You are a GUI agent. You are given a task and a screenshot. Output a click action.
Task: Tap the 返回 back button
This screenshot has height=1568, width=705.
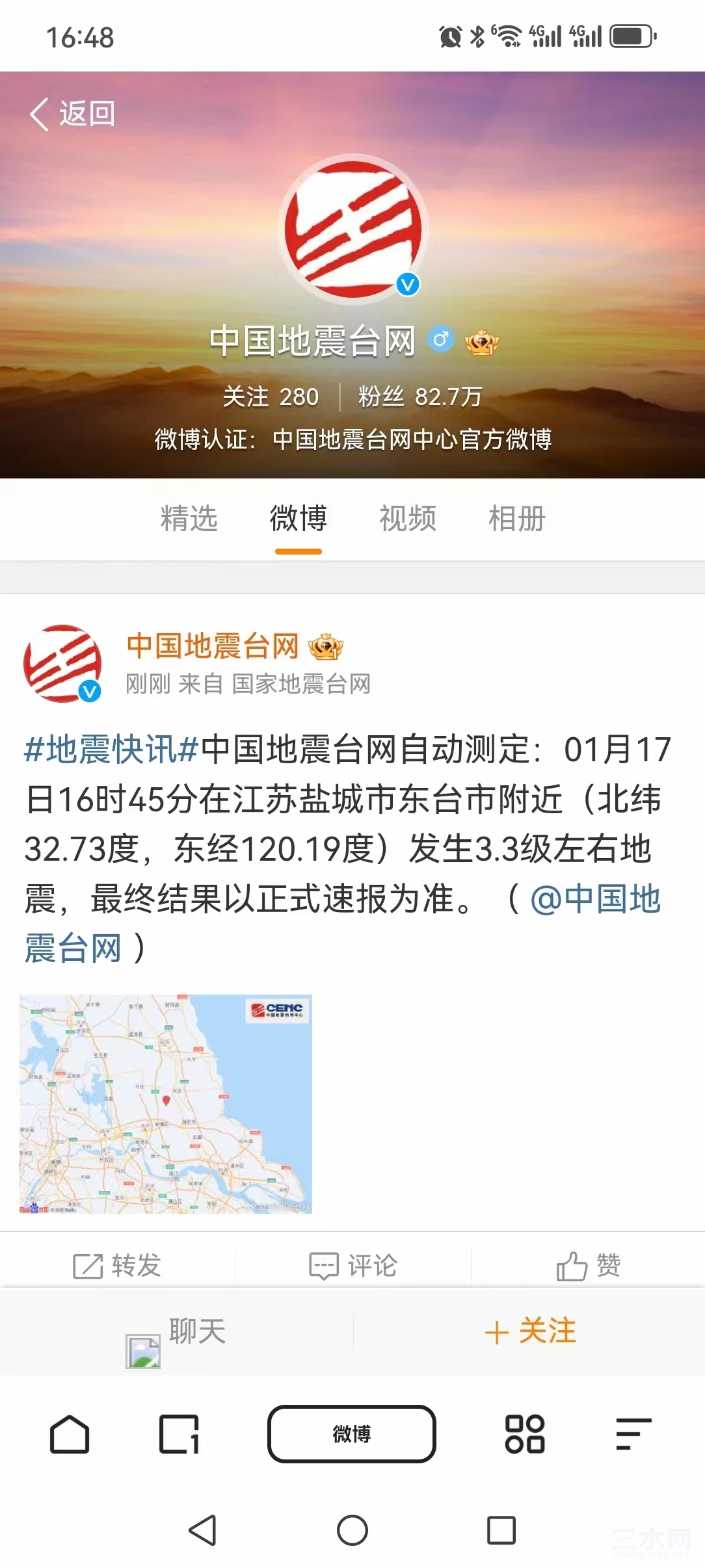pos(72,114)
